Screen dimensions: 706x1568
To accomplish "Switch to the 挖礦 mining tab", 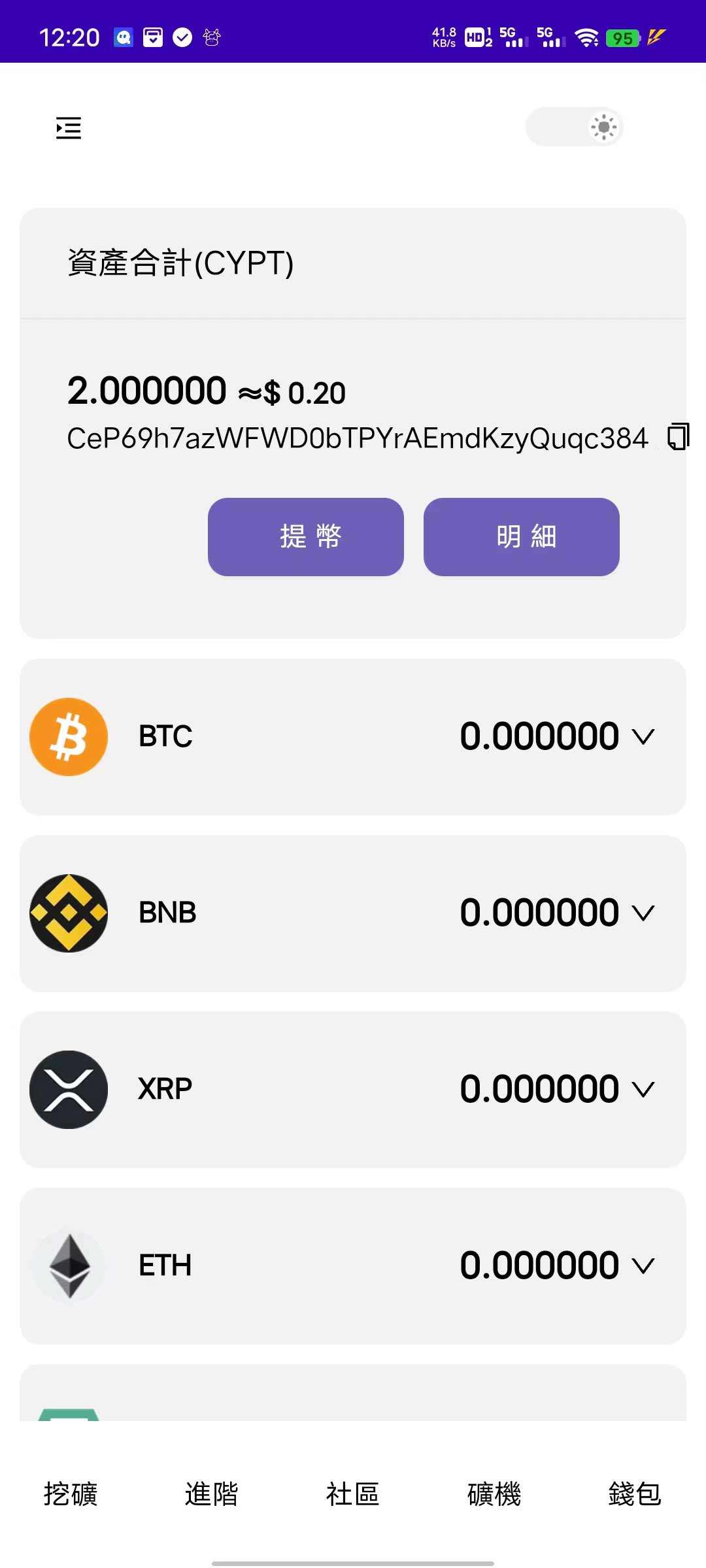I will point(71,1494).
